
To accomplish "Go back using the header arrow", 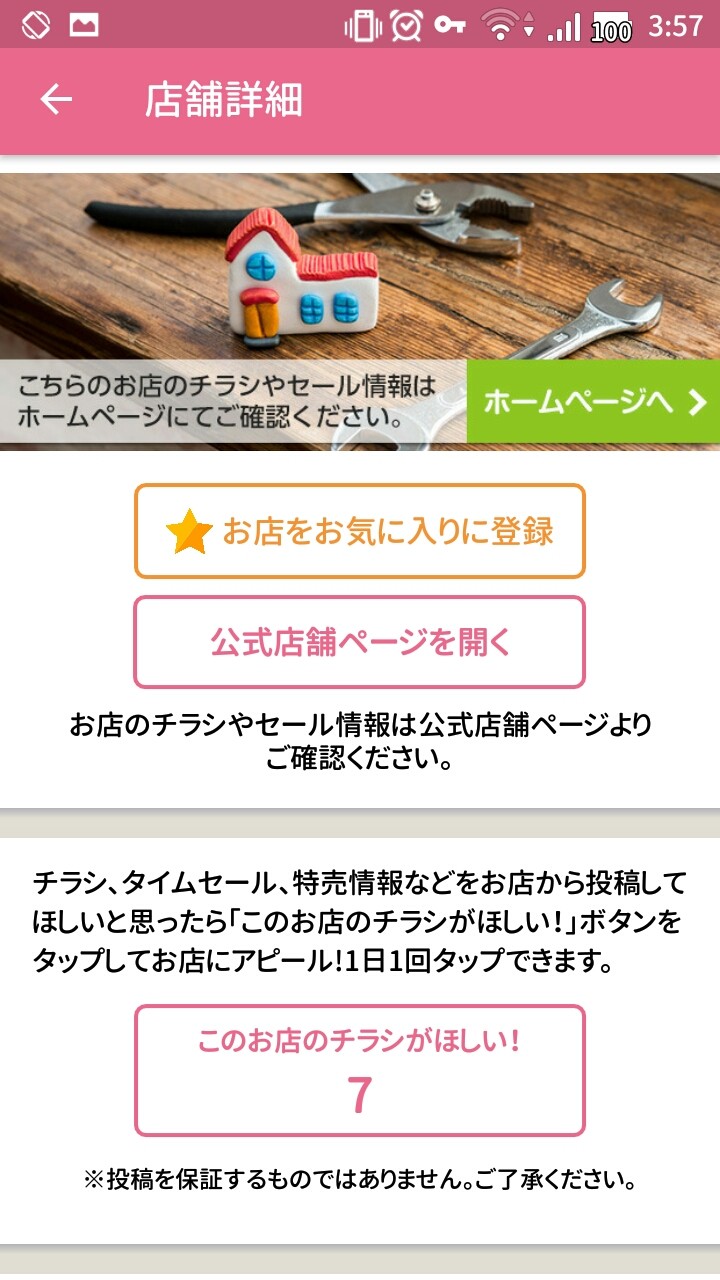I will click(x=56, y=100).
